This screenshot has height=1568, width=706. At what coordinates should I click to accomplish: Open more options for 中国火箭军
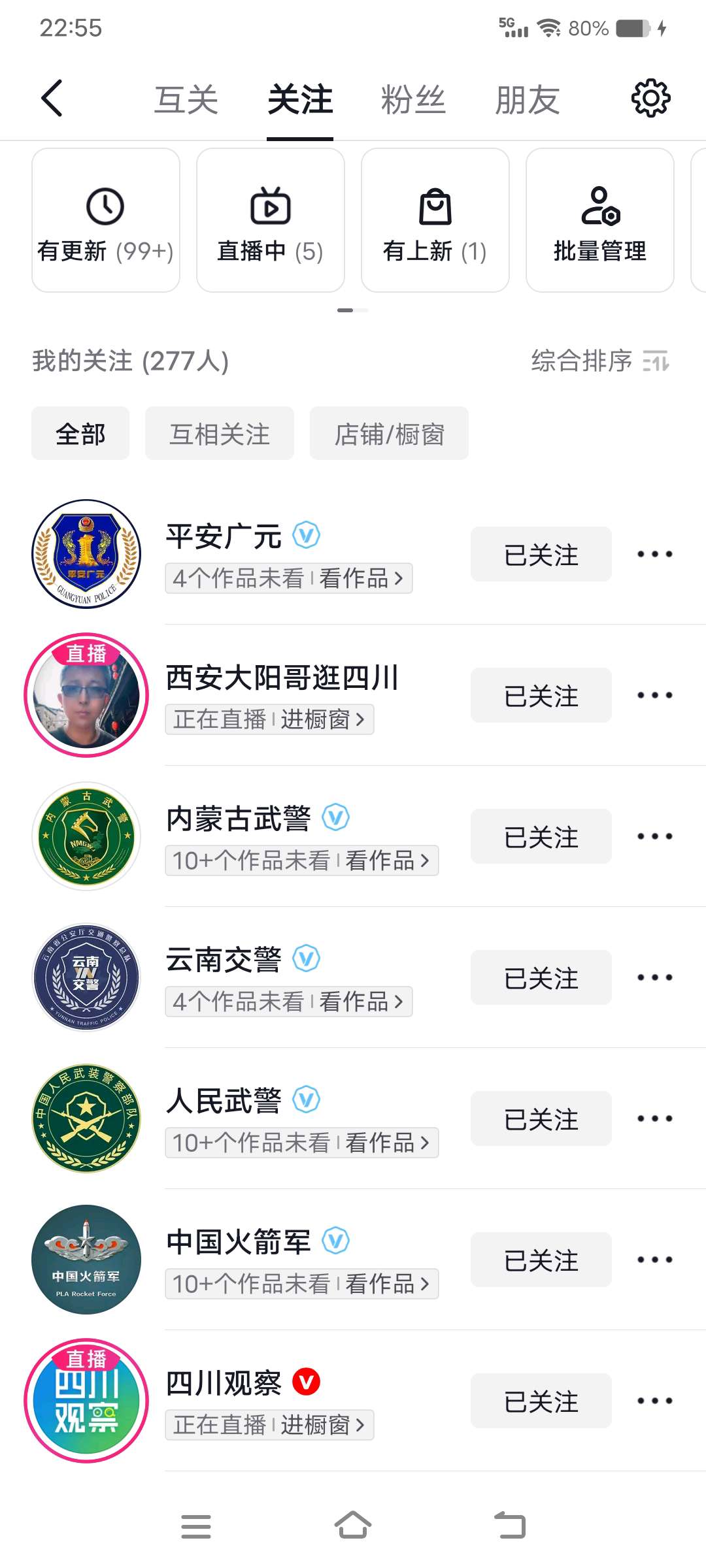654,1260
